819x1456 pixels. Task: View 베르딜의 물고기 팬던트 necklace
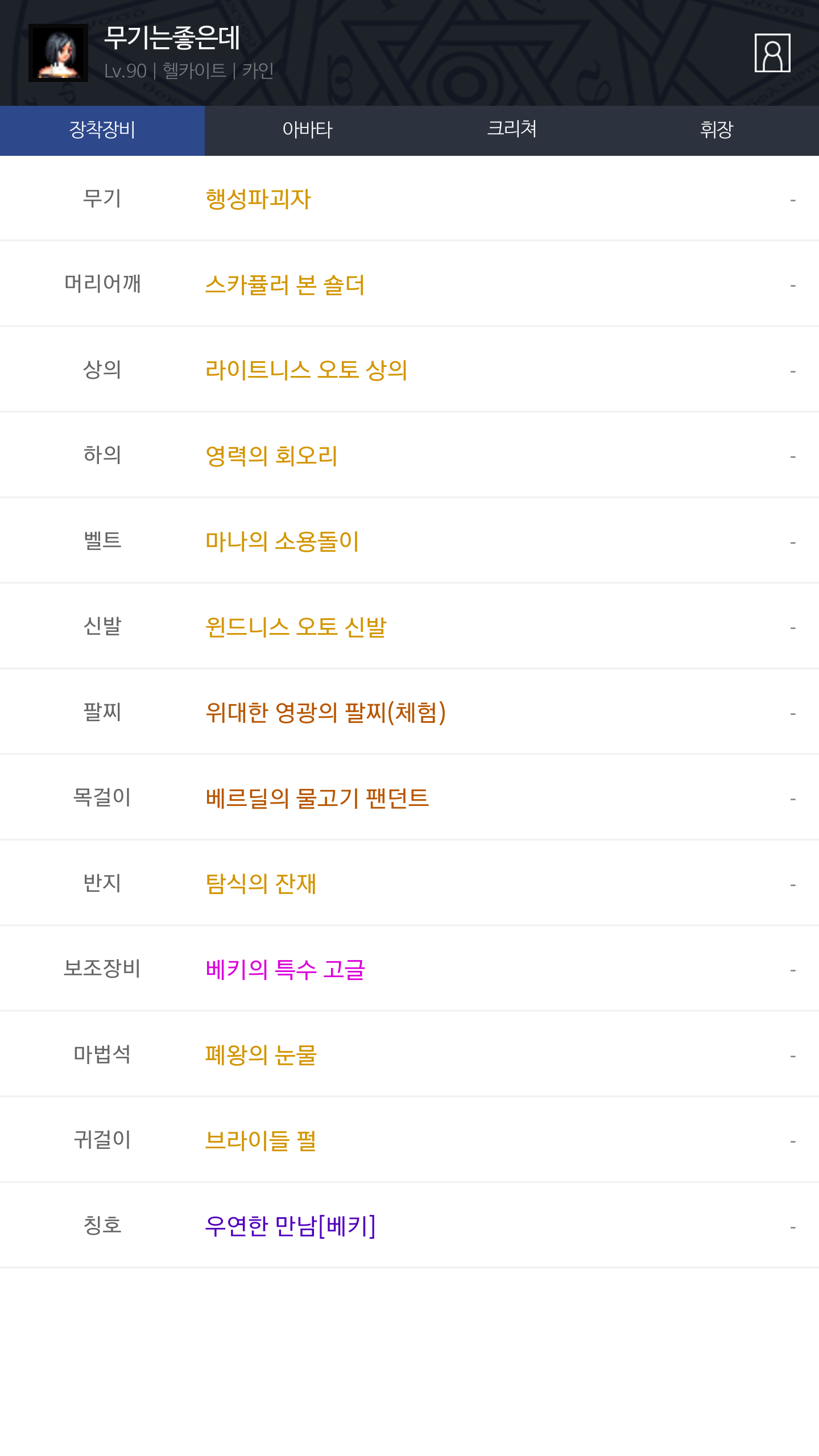(x=317, y=798)
